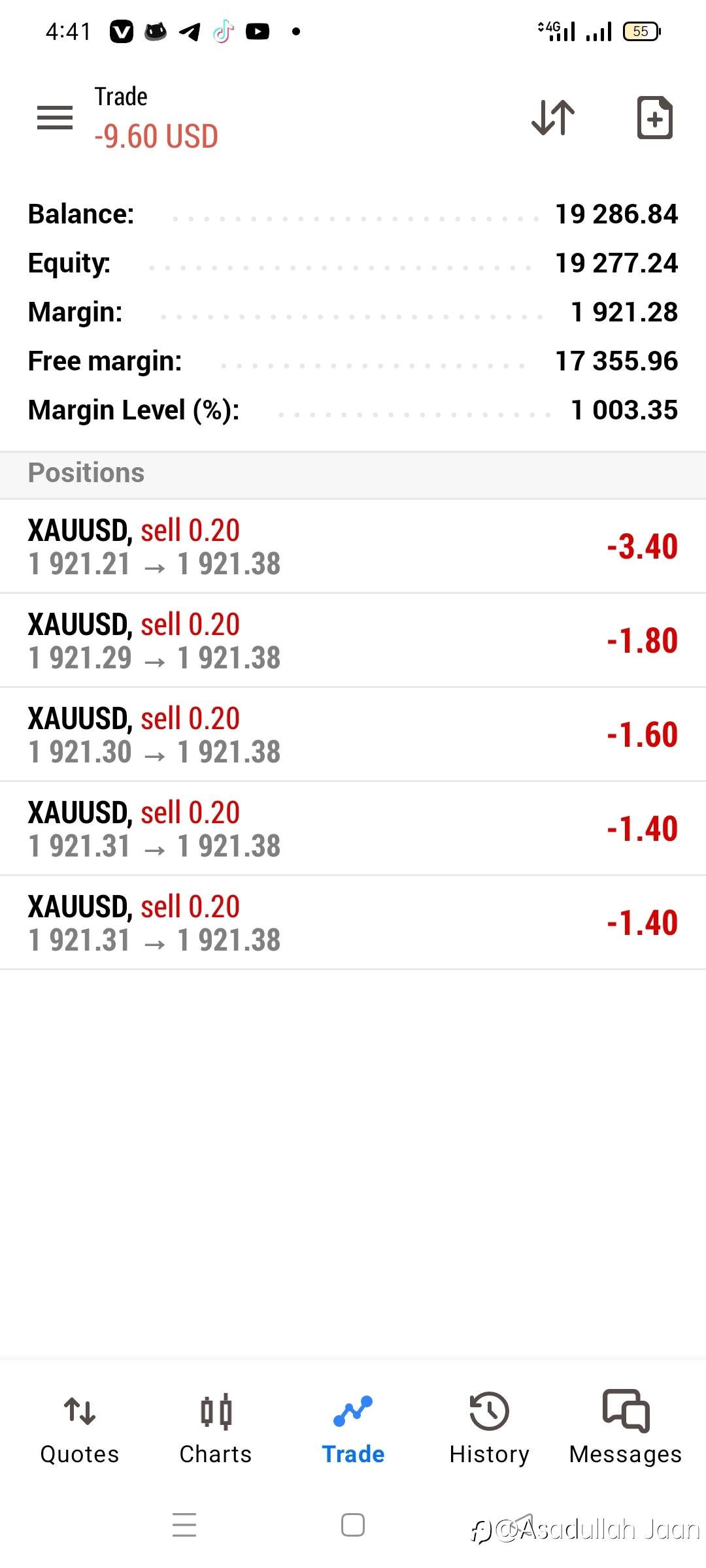This screenshot has height=1568, width=706.
Task: Tap the system home button
Action: click(353, 1525)
